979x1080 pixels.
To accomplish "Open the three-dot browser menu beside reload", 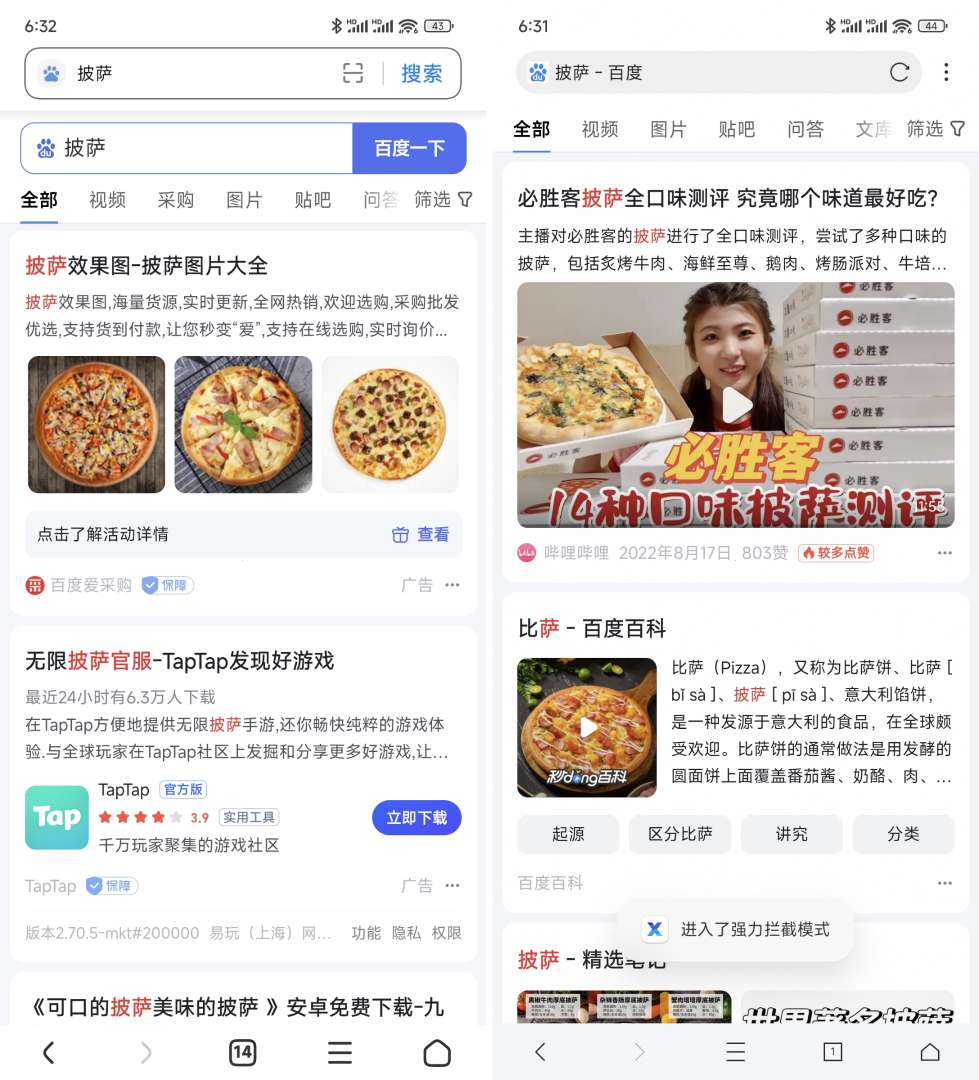I will tap(946, 72).
